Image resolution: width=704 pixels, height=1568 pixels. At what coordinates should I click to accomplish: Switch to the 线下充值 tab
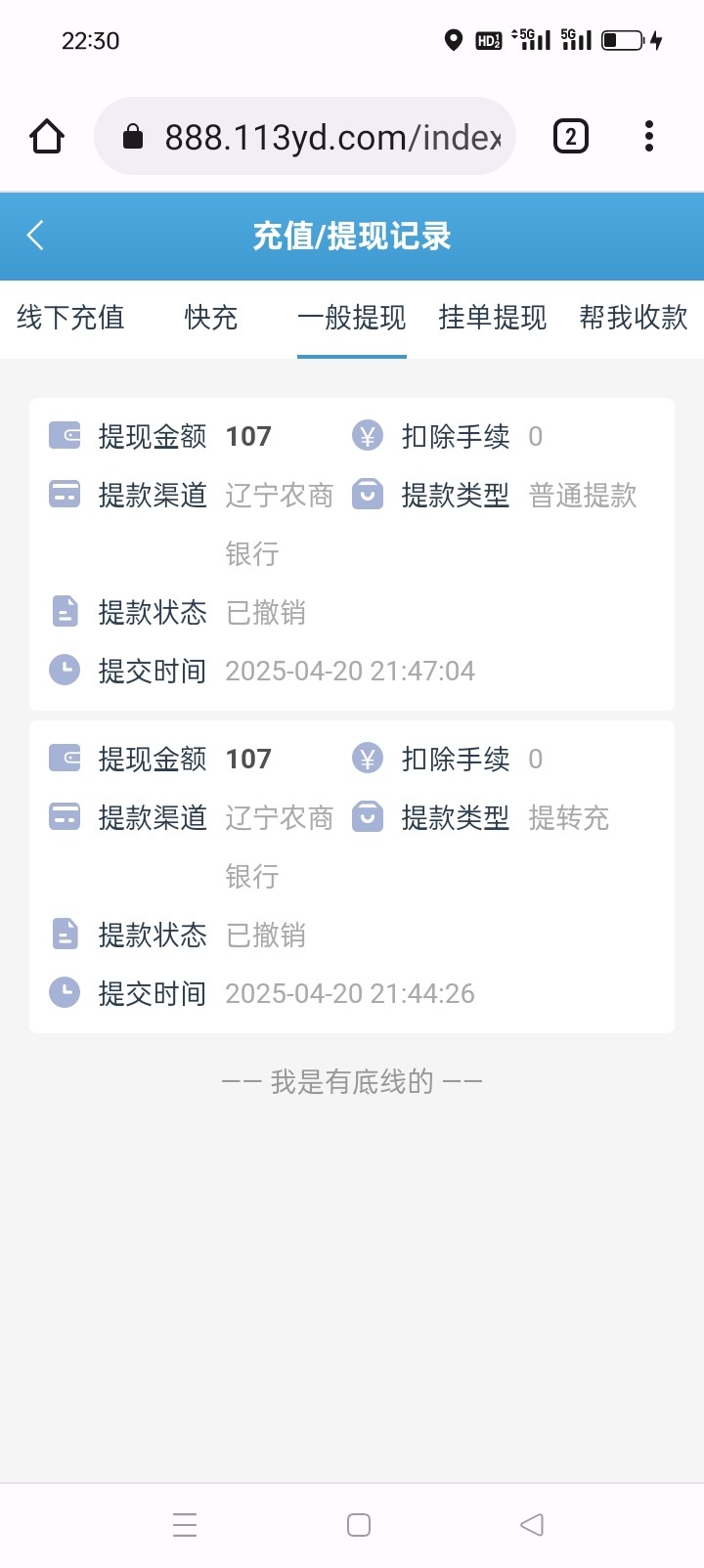(70, 318)
